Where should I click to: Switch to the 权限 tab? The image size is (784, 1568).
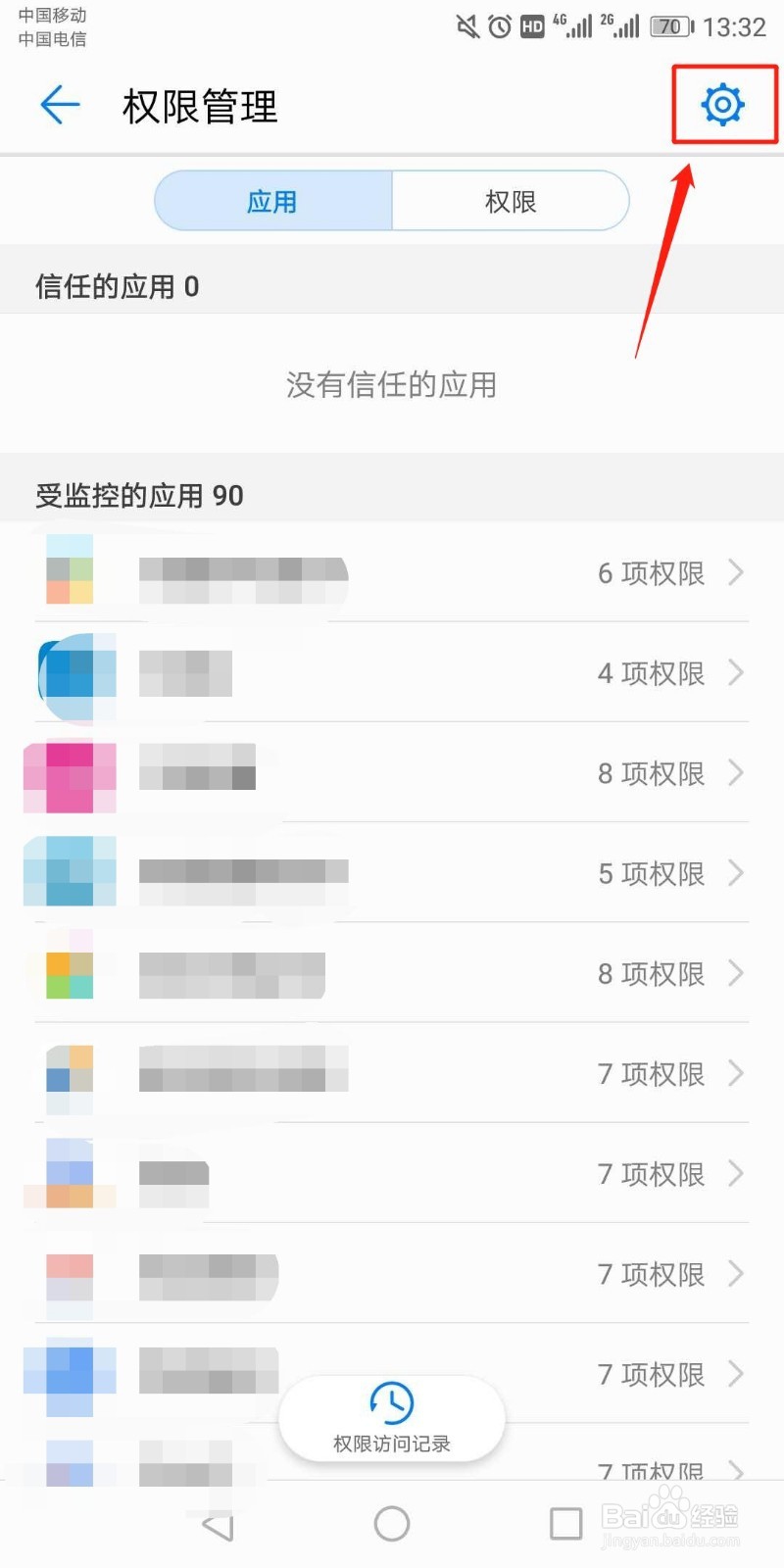pyautogui.click(x=511, y=201)
